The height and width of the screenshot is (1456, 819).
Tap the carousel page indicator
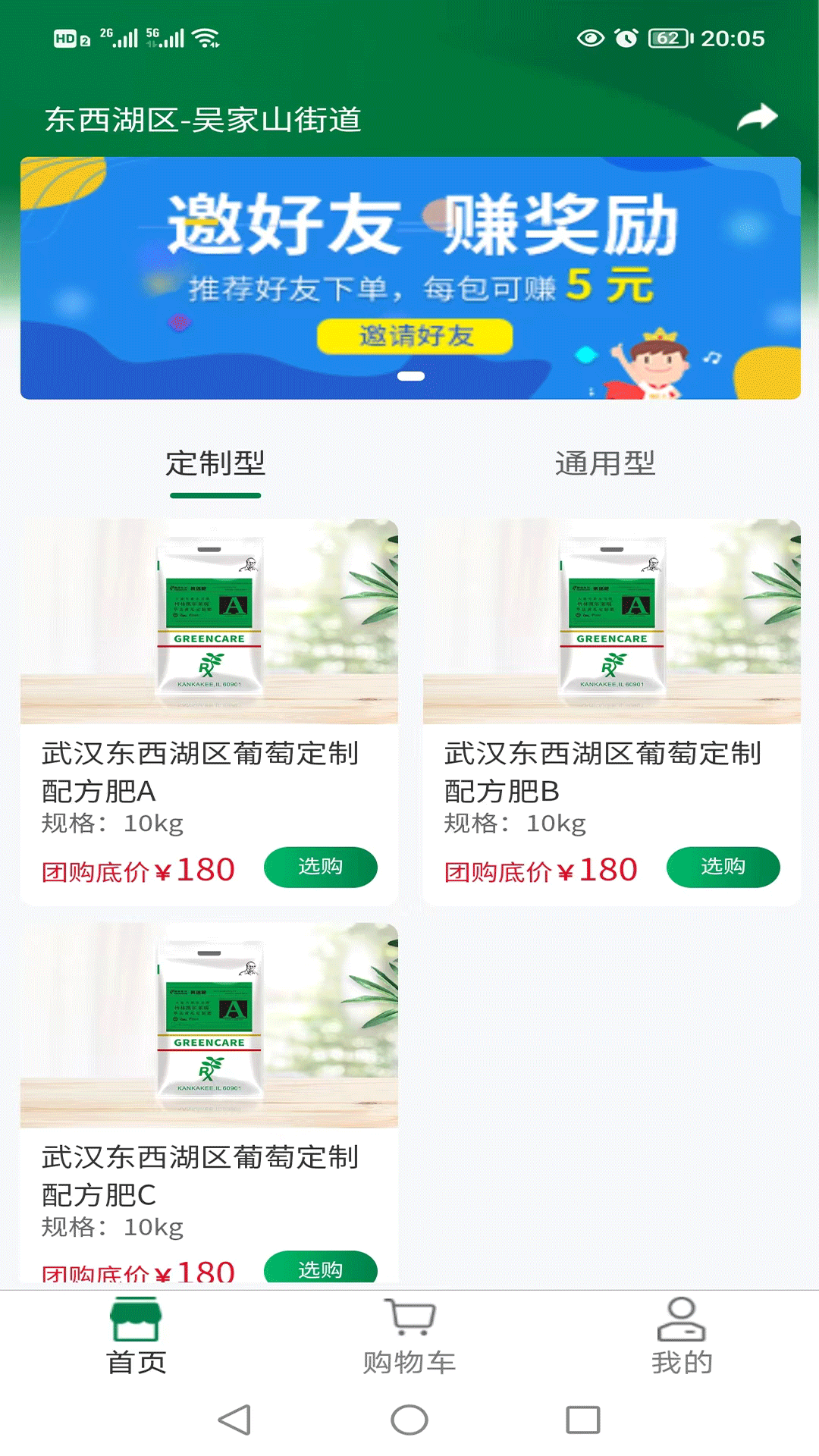tap(409, 377)
